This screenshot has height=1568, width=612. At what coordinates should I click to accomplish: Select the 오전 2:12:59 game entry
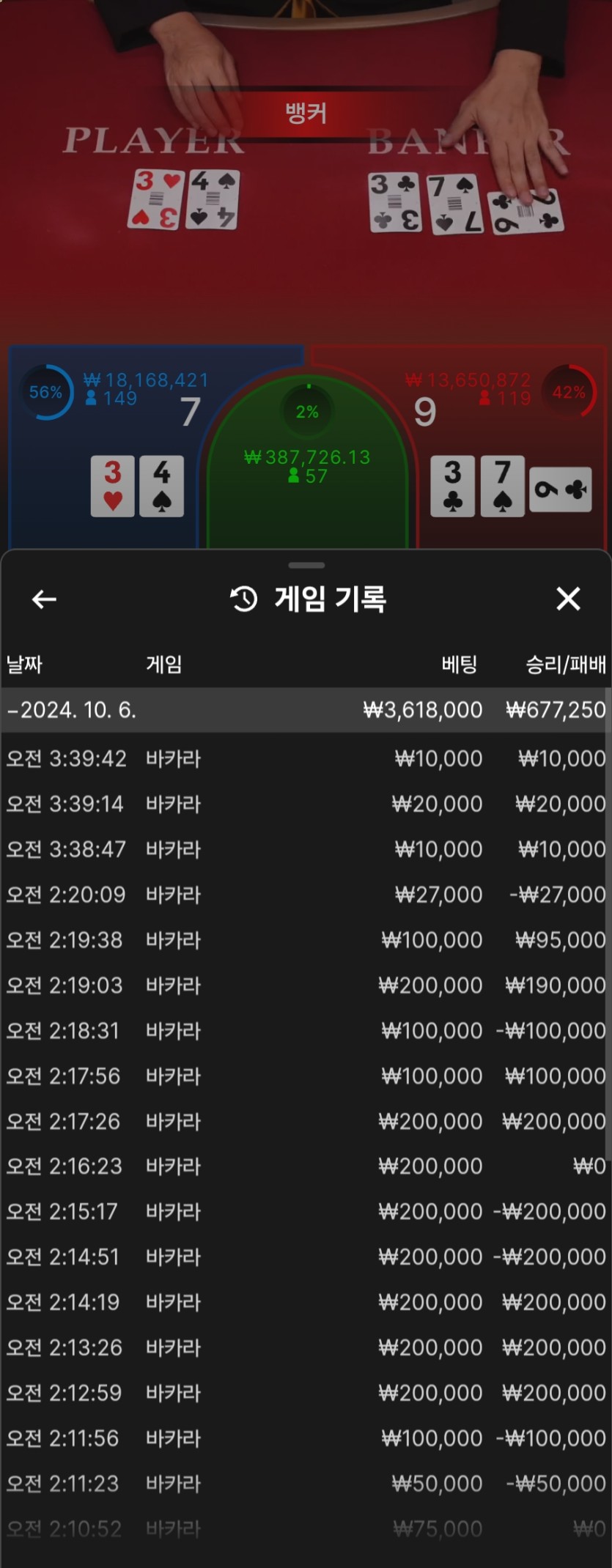point(306,1393)
